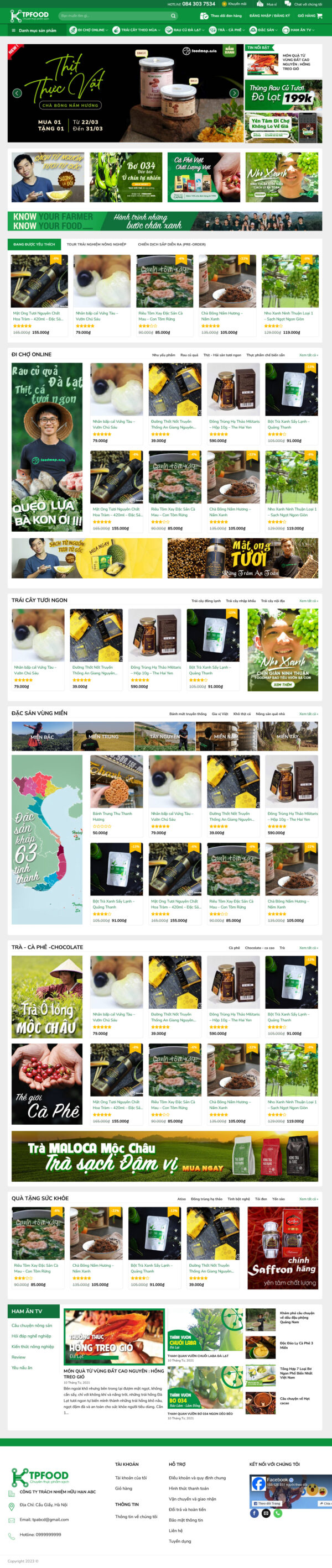Image resolution: width=332 pixels, height=1568 pixels.
Task: Show the next banner slide
Action: (234, 93)
